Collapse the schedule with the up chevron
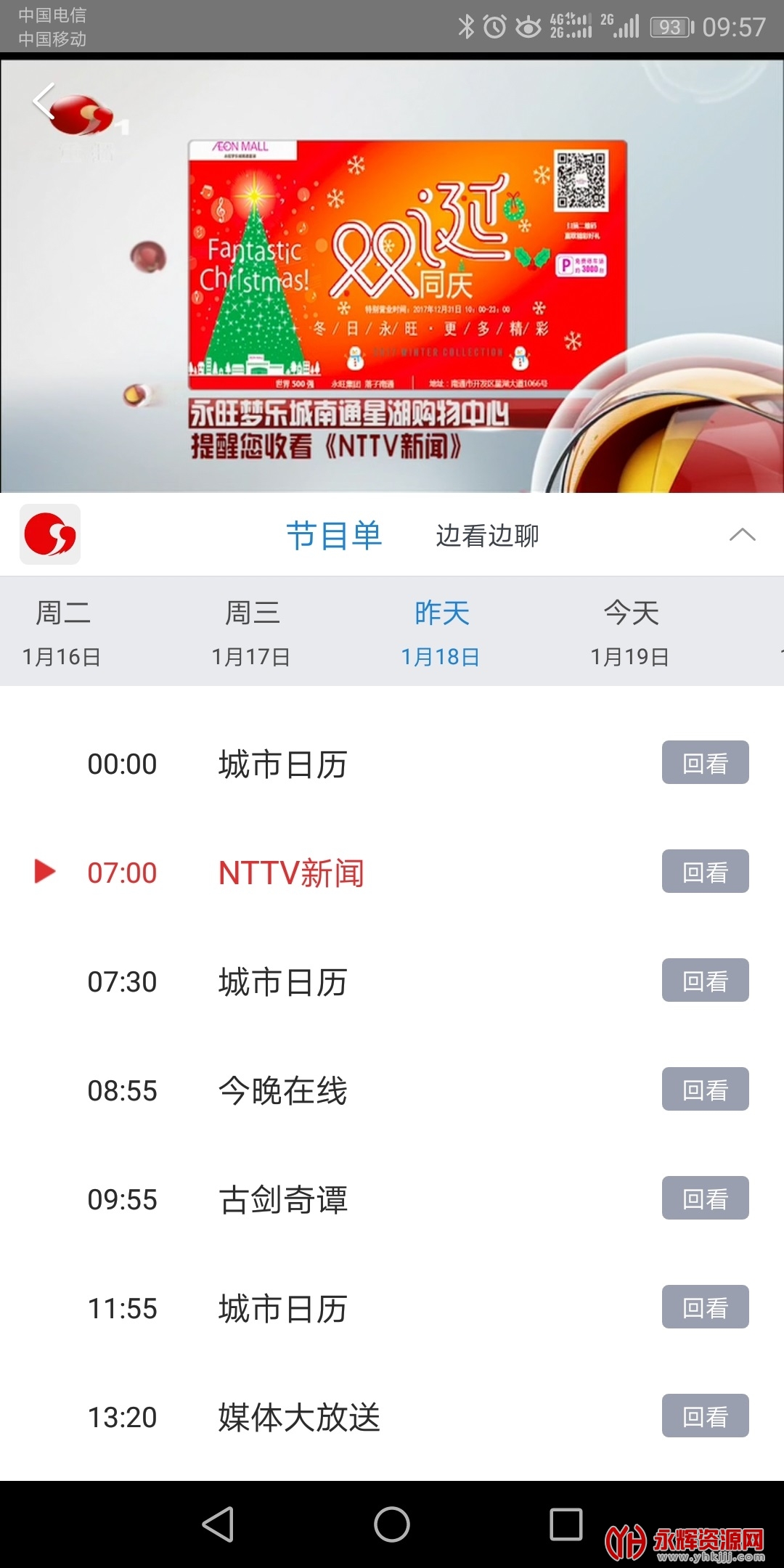Viewport: 784px width, 1568px height. click(x=742, y=536)
